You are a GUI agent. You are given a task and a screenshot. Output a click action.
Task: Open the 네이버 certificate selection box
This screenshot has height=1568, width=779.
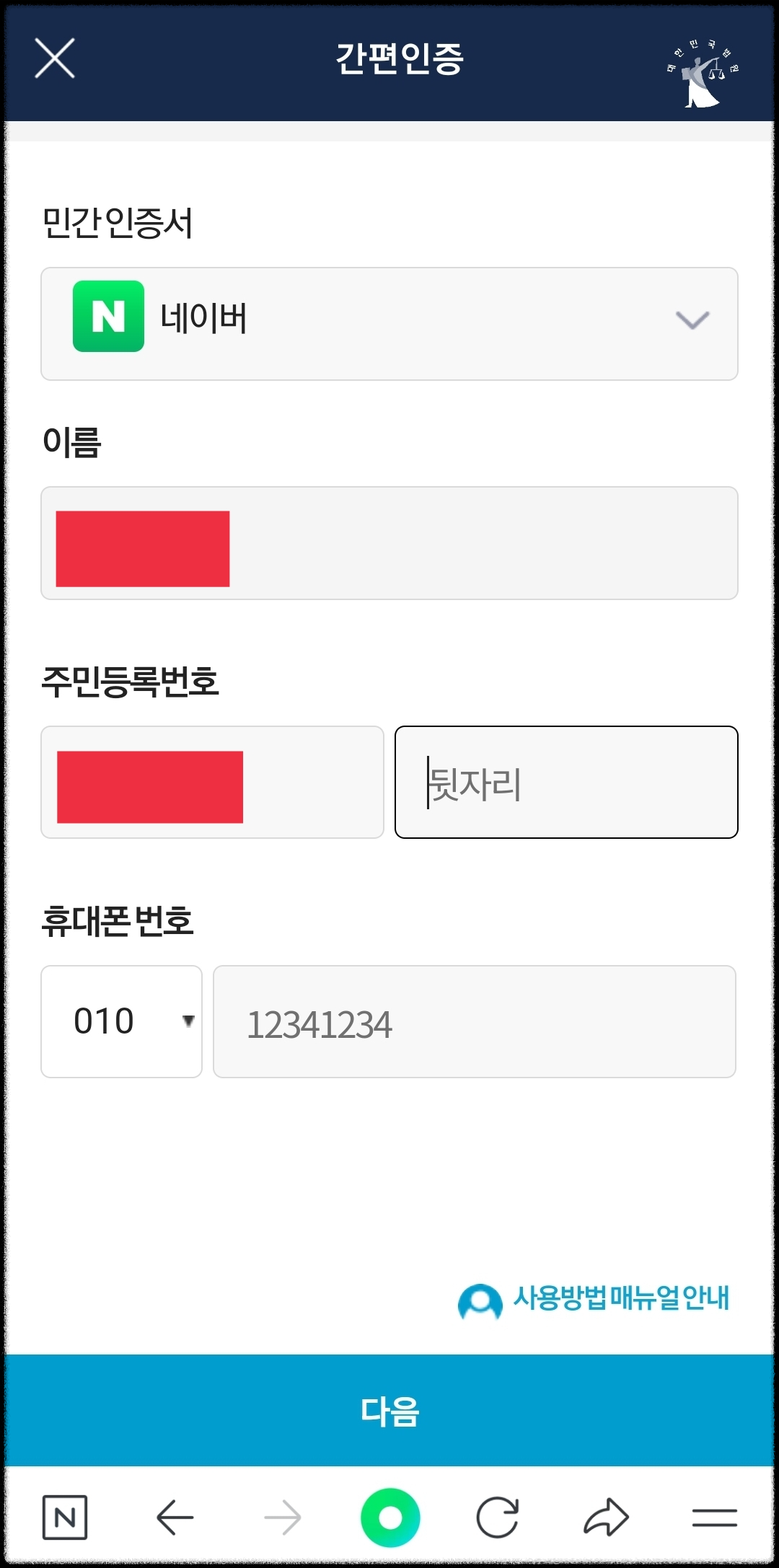[x=389, y=323]
